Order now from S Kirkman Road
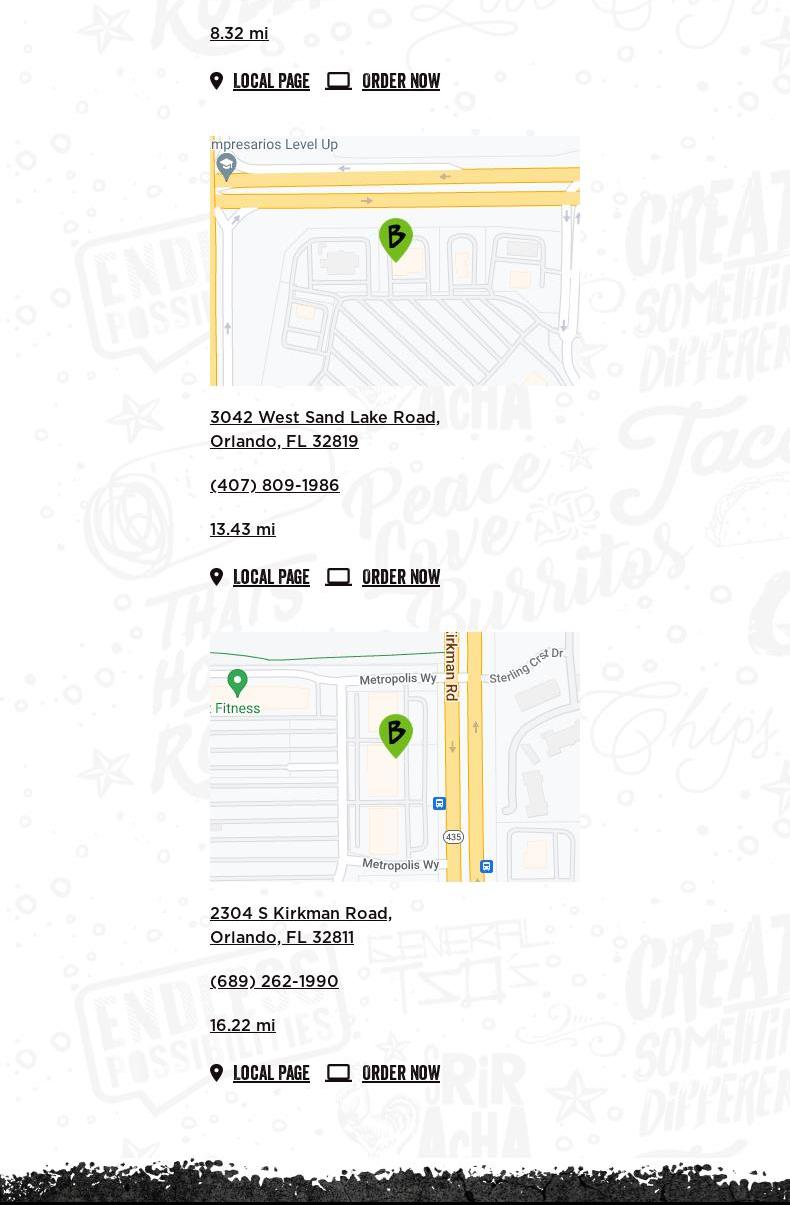Screen dimensions: 790x1205 pyautogui.click(x=399, y=1073)
